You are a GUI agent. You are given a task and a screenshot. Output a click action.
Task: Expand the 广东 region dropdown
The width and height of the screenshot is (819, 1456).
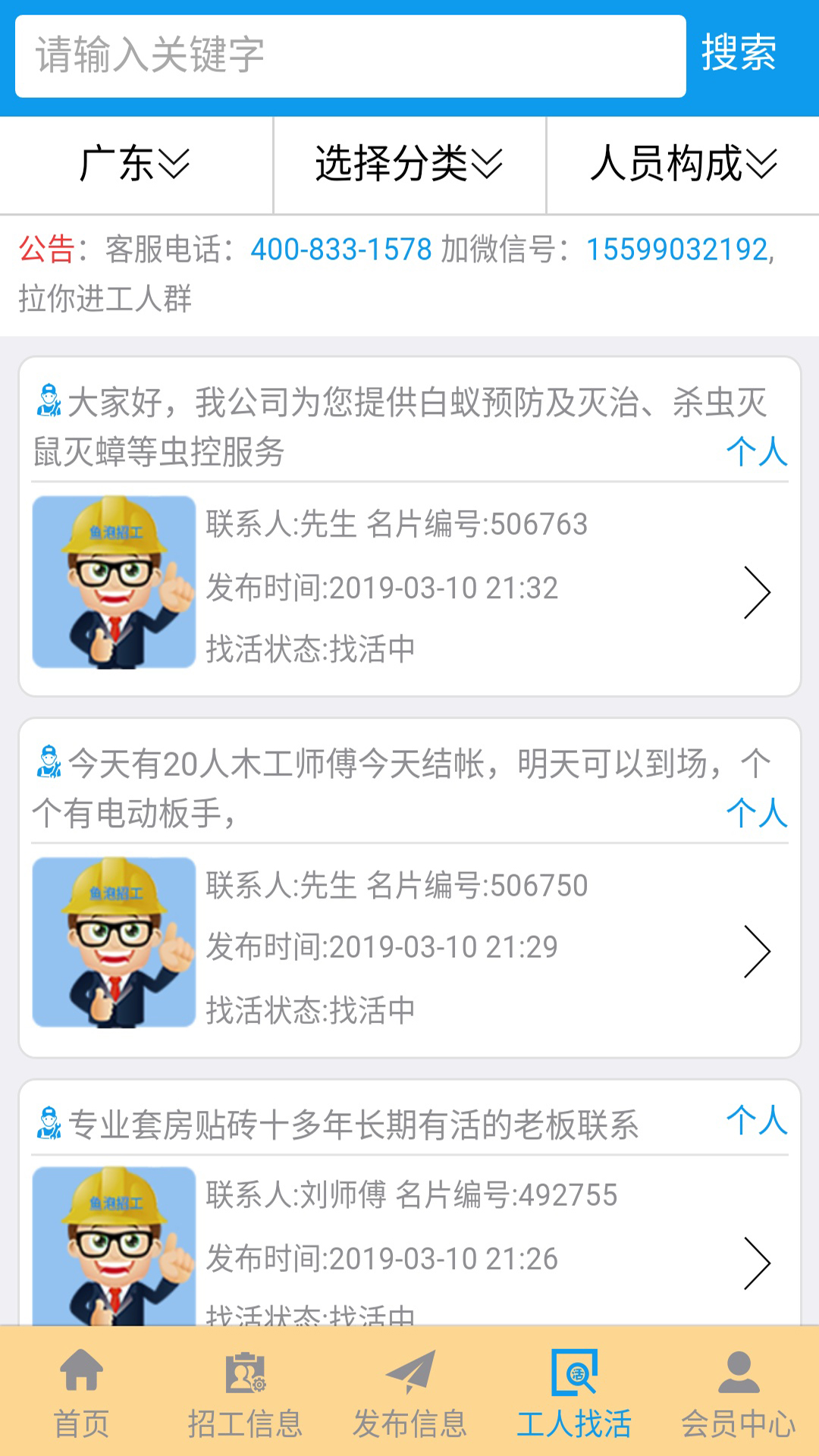click(134, 164)
